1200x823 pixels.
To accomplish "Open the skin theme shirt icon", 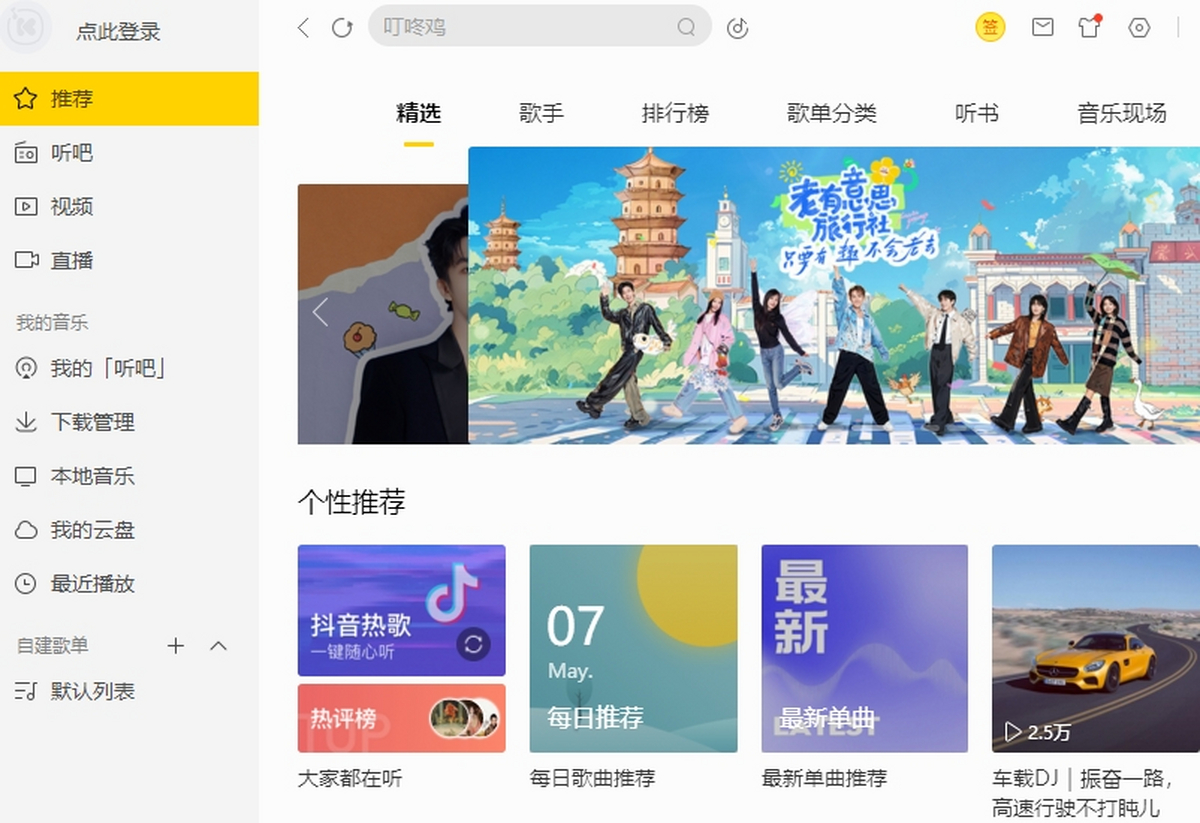I will tap(1089, 28).
